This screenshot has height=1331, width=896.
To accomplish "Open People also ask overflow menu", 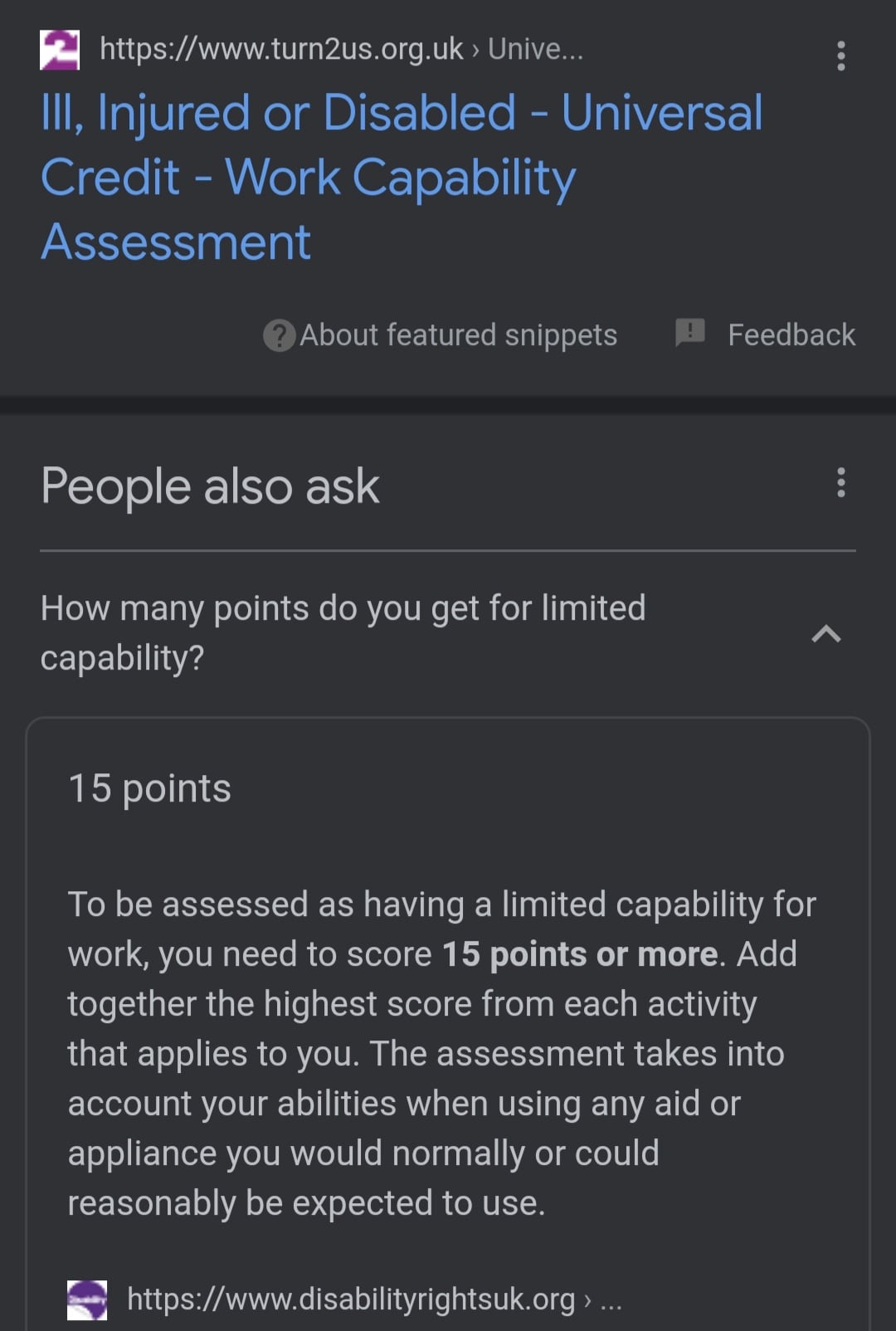I will click(840, 482).
